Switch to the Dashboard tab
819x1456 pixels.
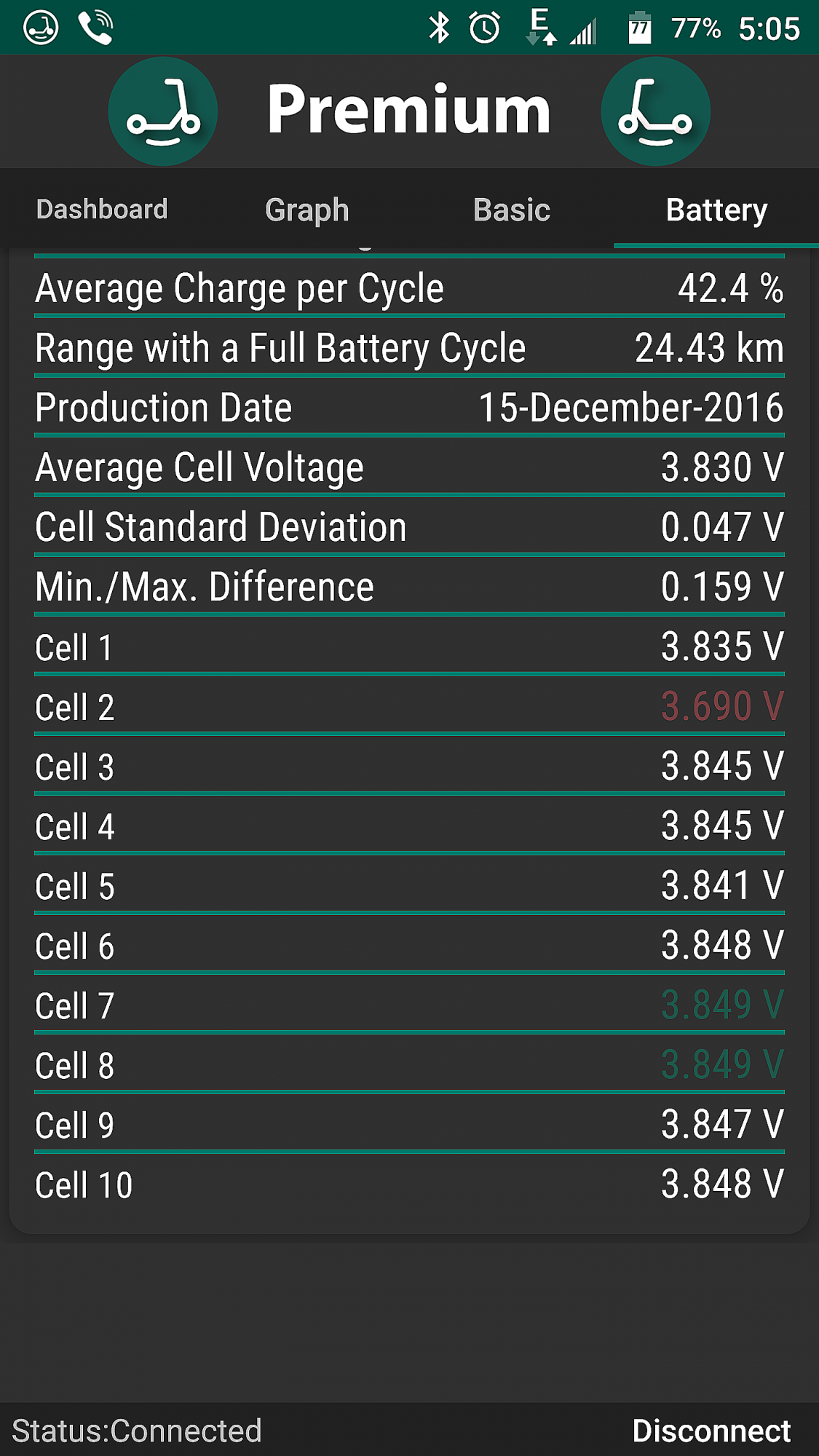pyautogui.click(x=102, y=210)
